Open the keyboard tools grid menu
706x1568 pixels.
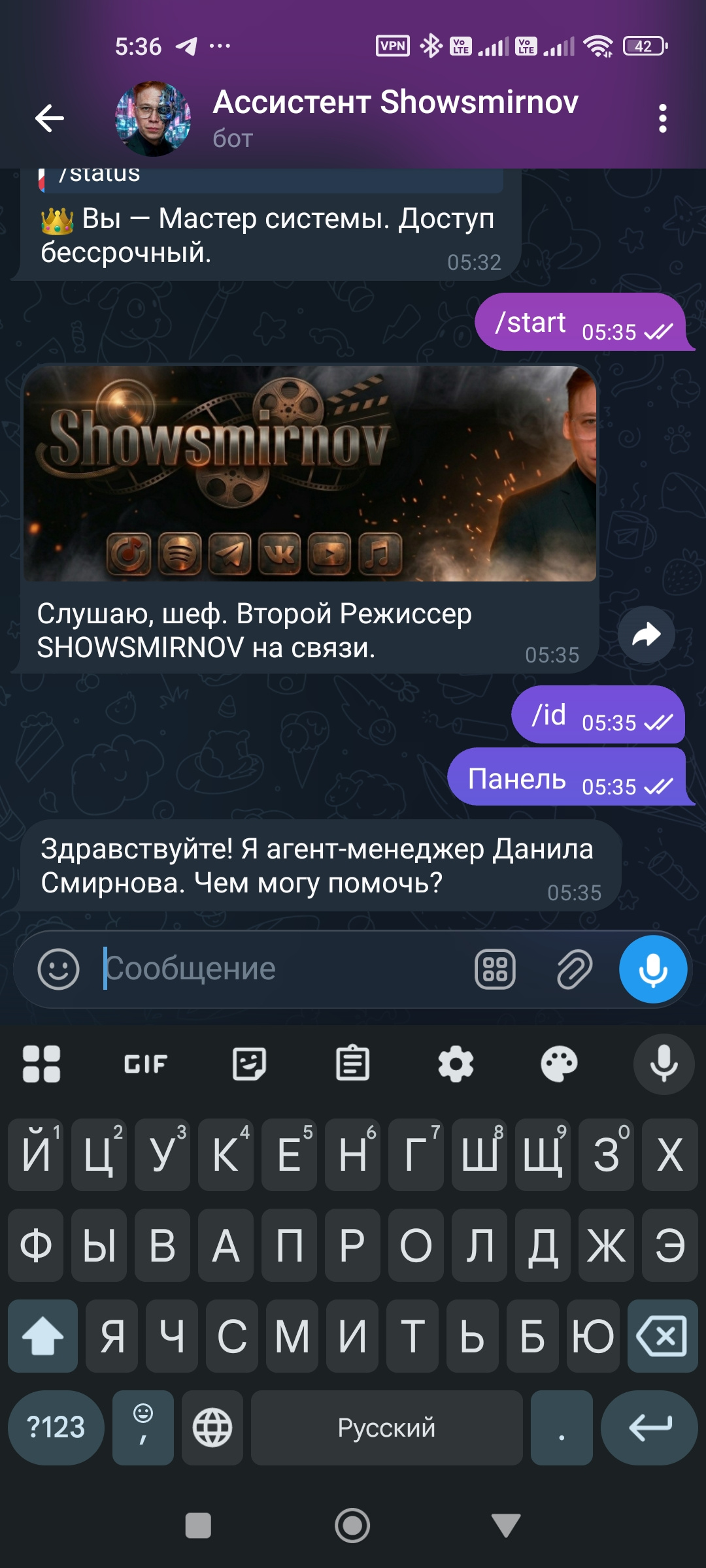[x=42, y=1064]
